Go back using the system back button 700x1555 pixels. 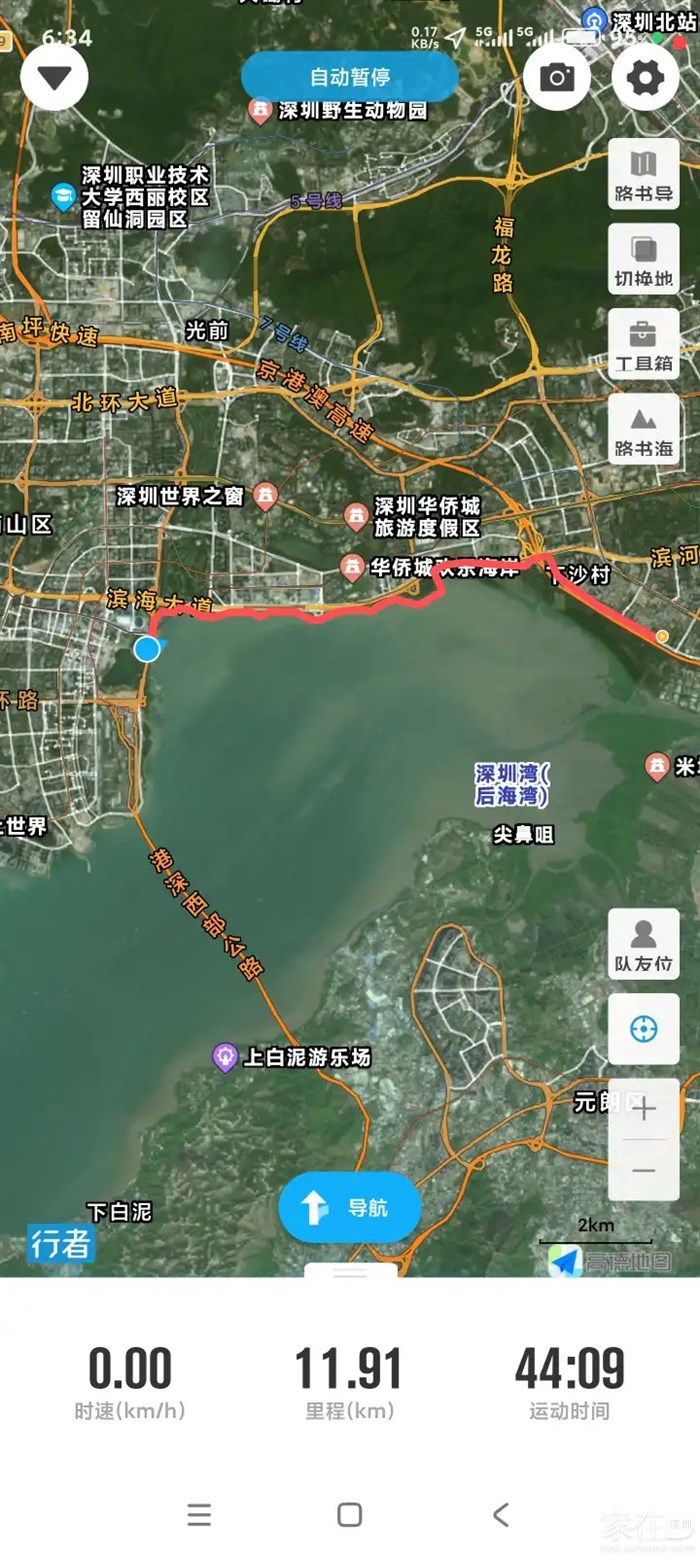tap(501, 1514)
